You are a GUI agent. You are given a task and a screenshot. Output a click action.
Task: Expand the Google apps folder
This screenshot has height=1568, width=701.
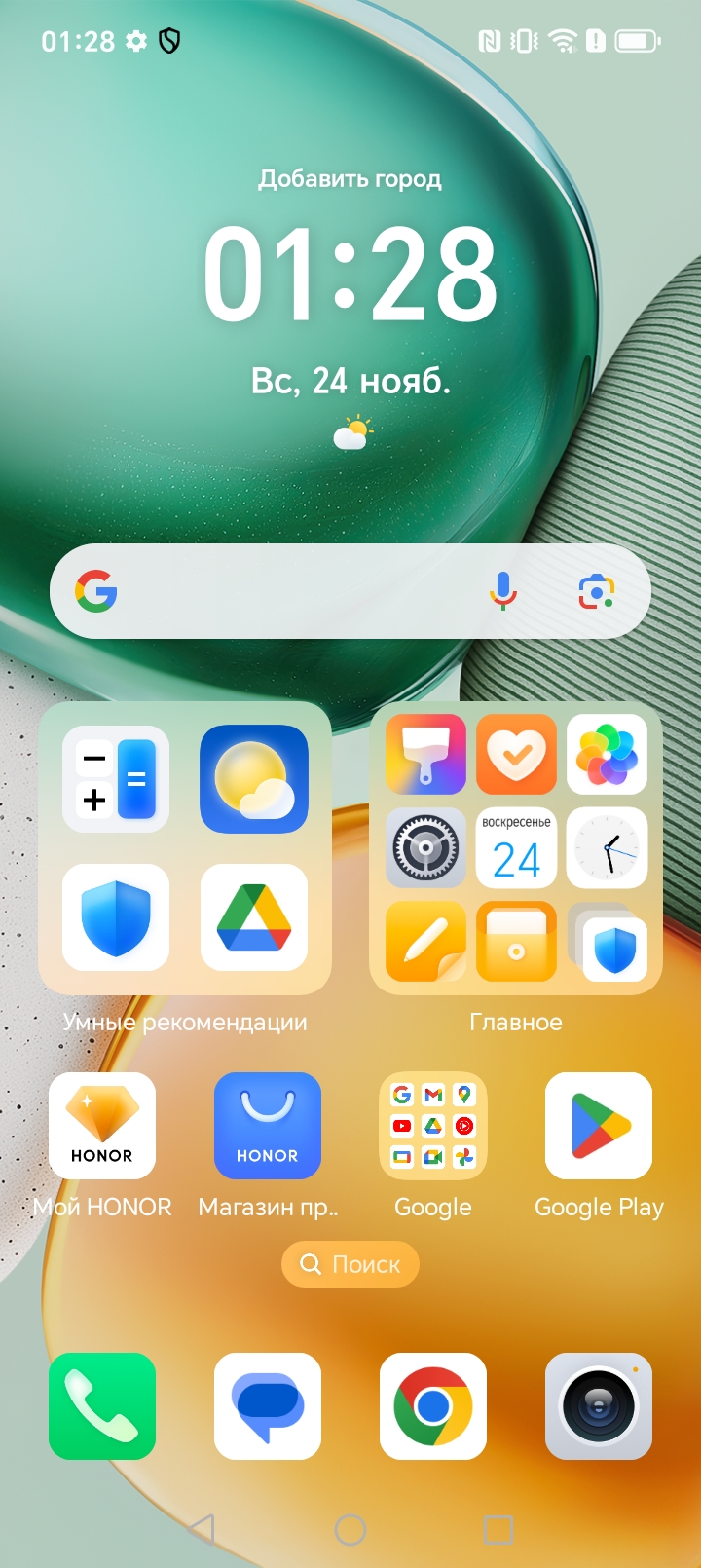433,1126
